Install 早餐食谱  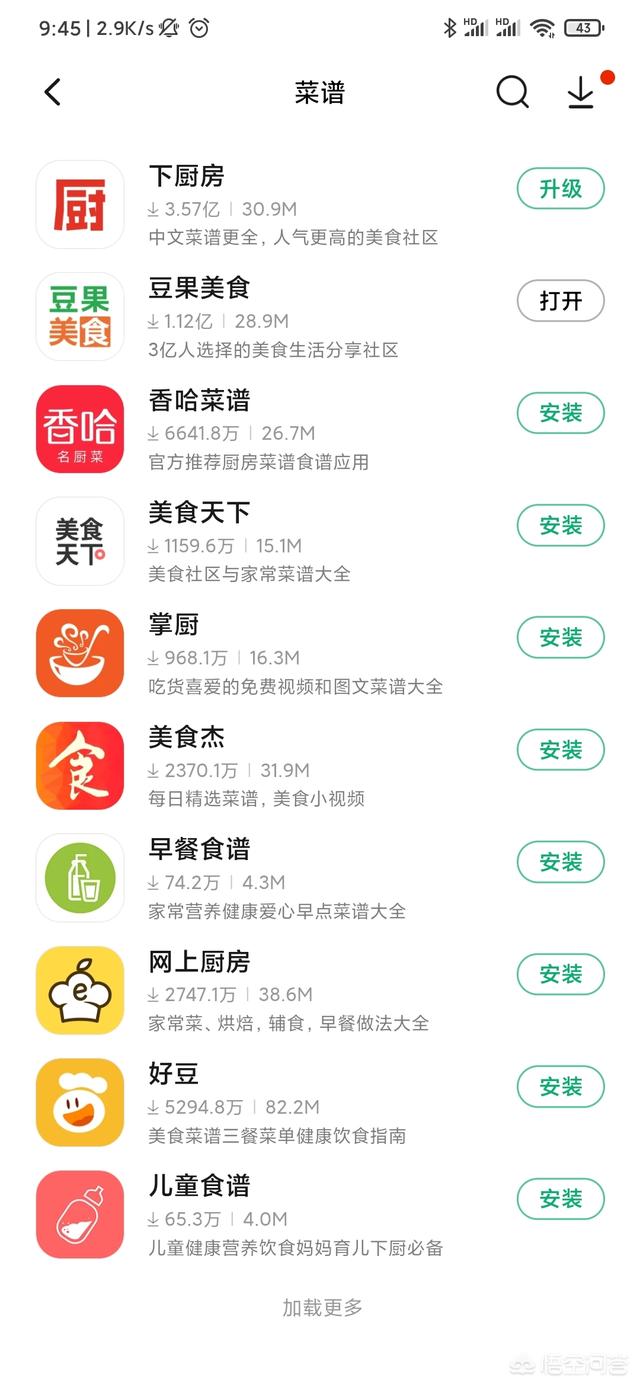pos(560,862)
